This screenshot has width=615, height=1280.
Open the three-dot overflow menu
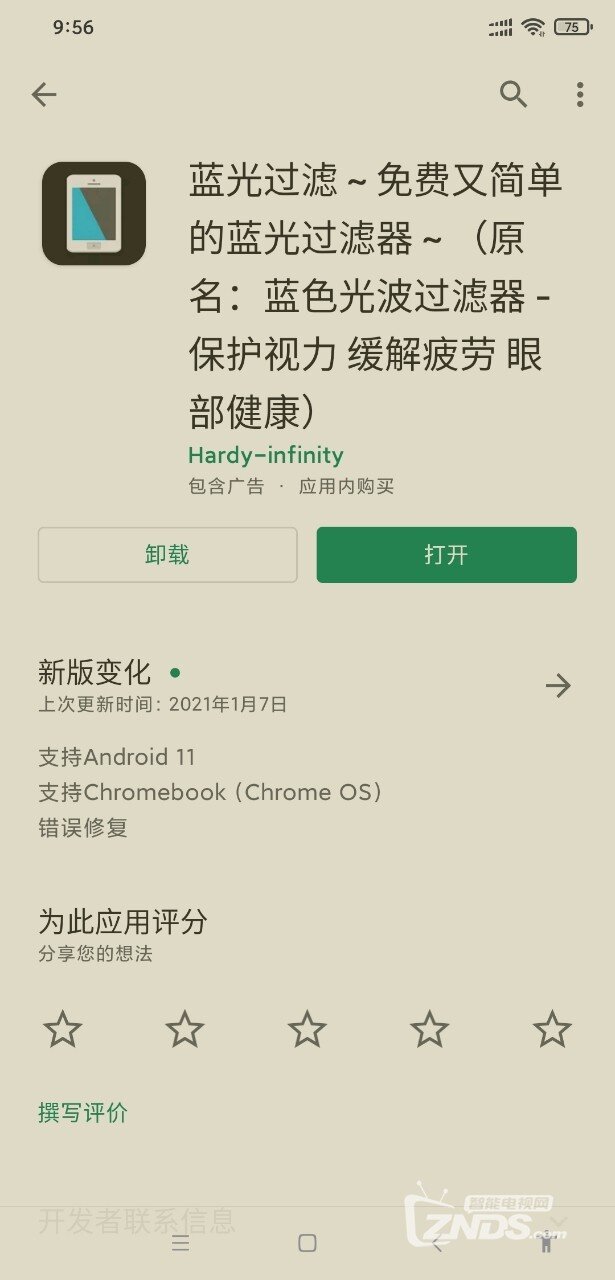tap(580, 95)
